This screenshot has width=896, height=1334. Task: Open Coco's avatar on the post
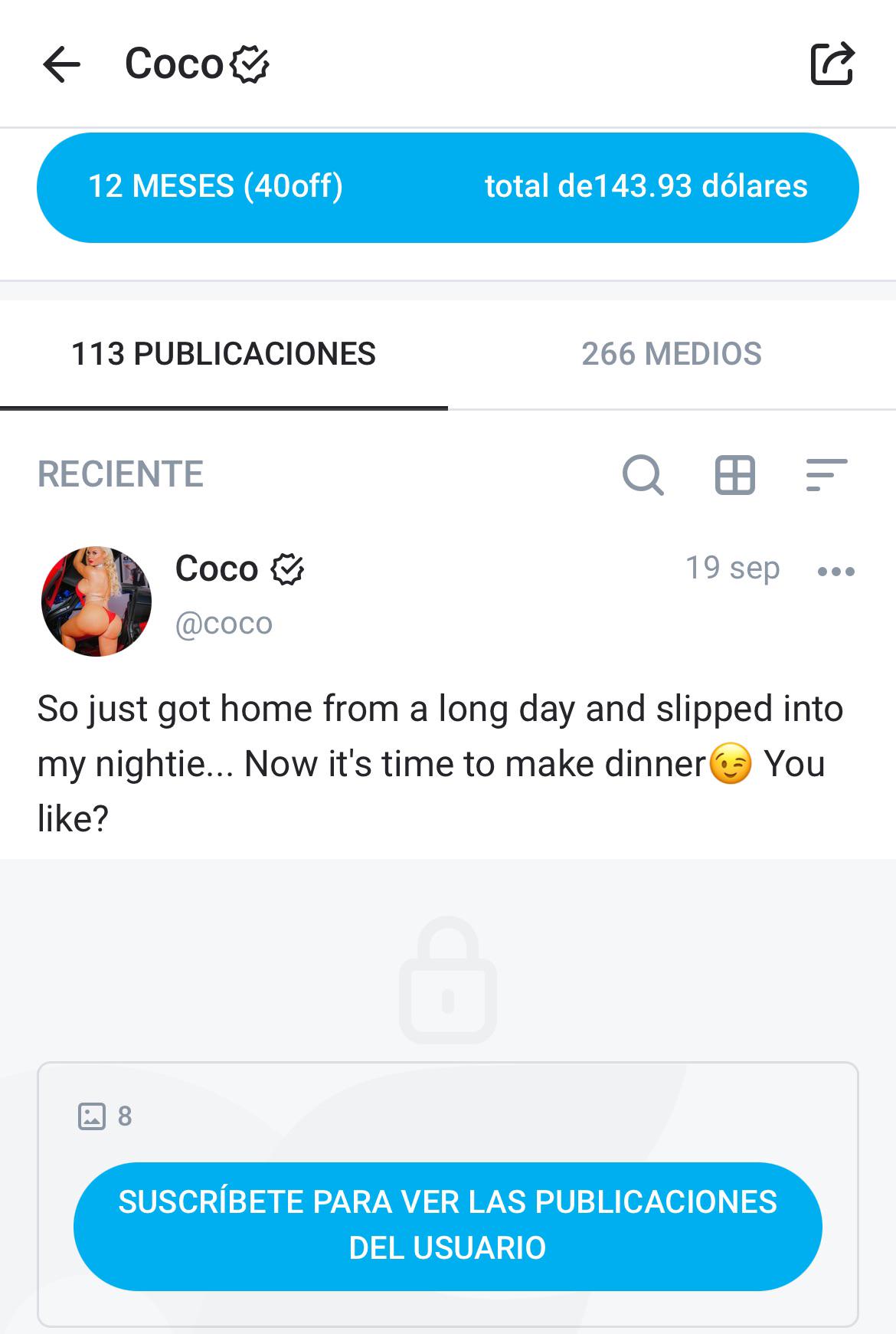pyautogui.click(x=96, y=601)
